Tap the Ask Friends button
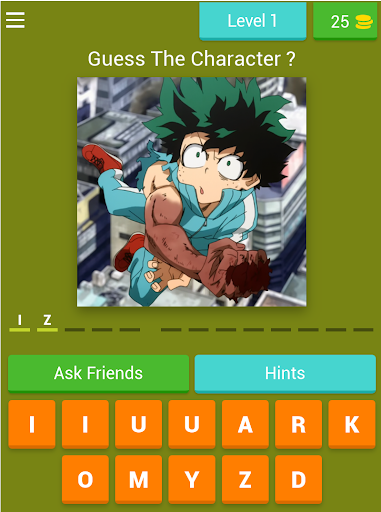Screen dimensions: 381x512 pyautogui.click(x=98, y=373)
